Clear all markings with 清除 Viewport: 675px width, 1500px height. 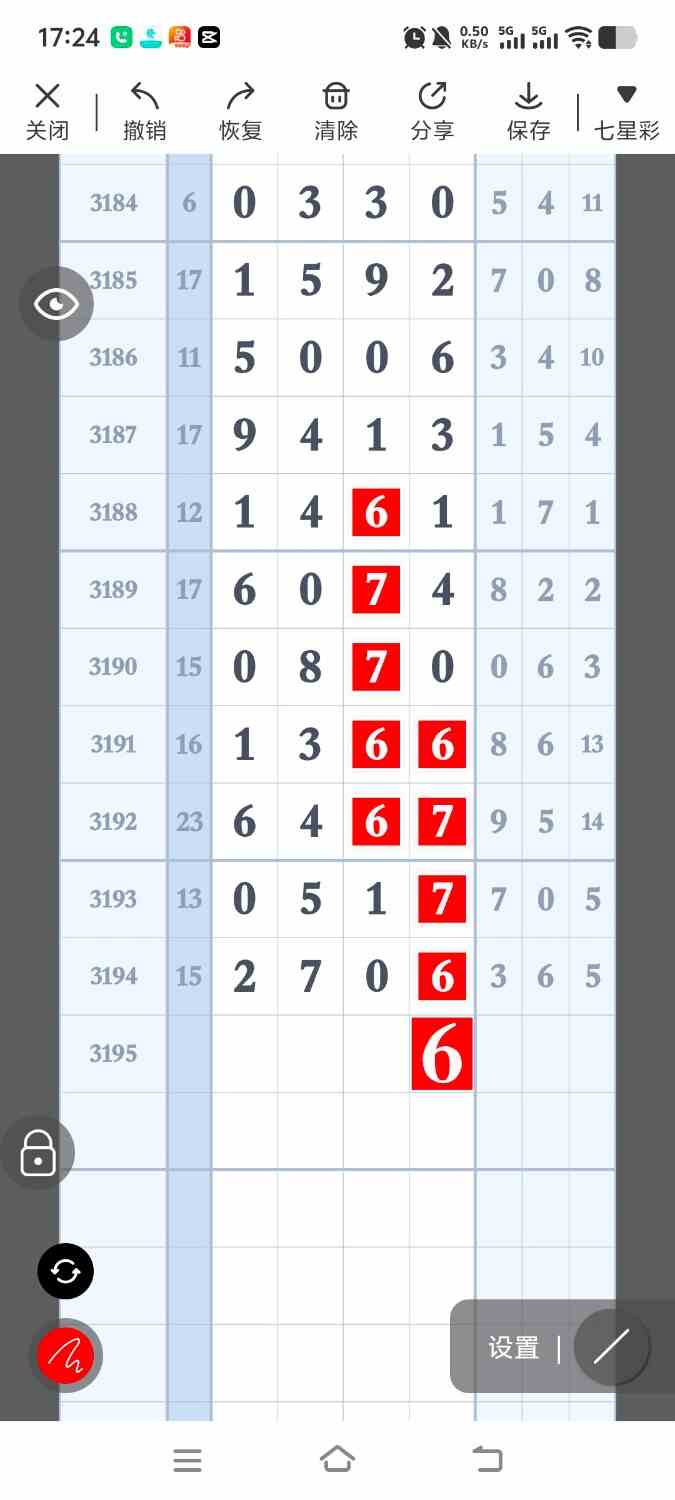pos(336,111)
